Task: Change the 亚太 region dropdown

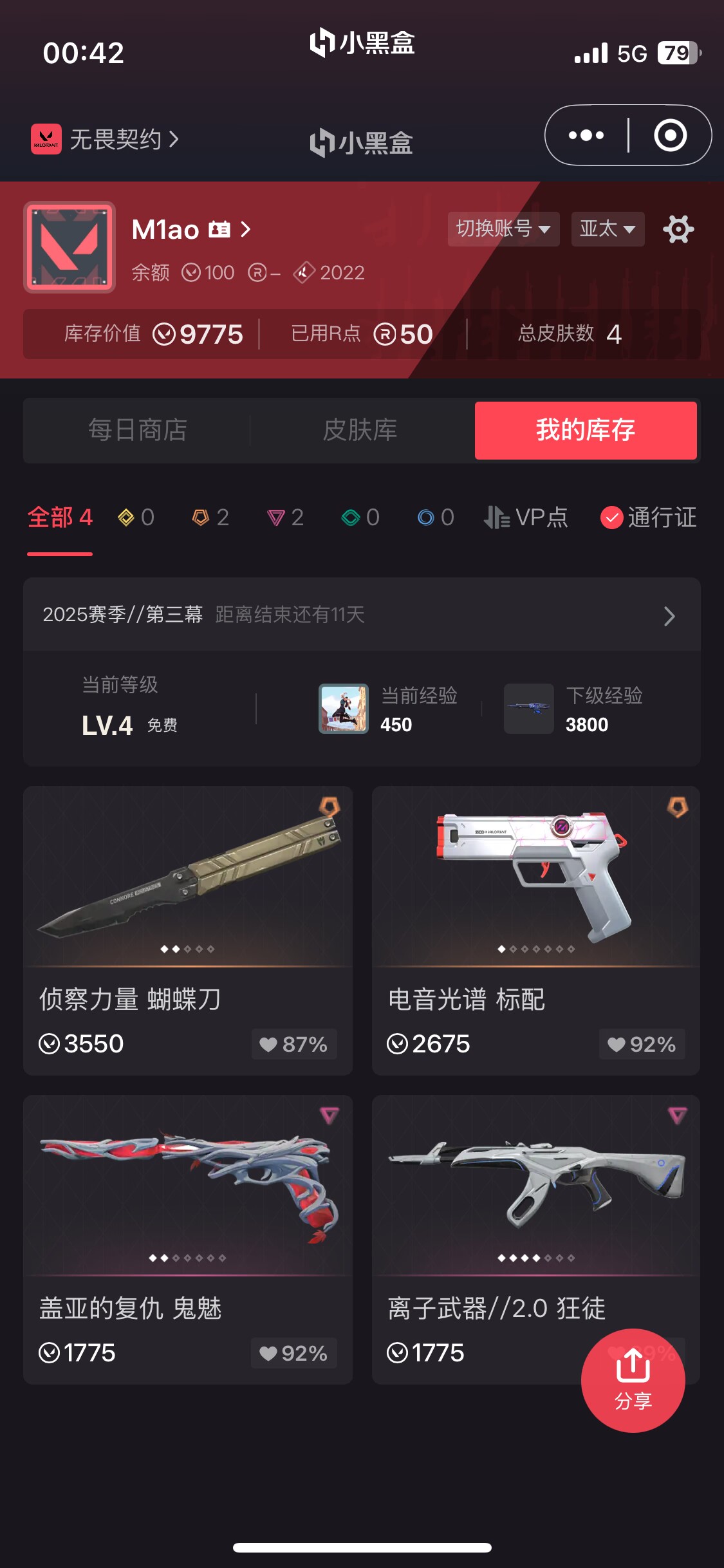Action: [608, 229]
